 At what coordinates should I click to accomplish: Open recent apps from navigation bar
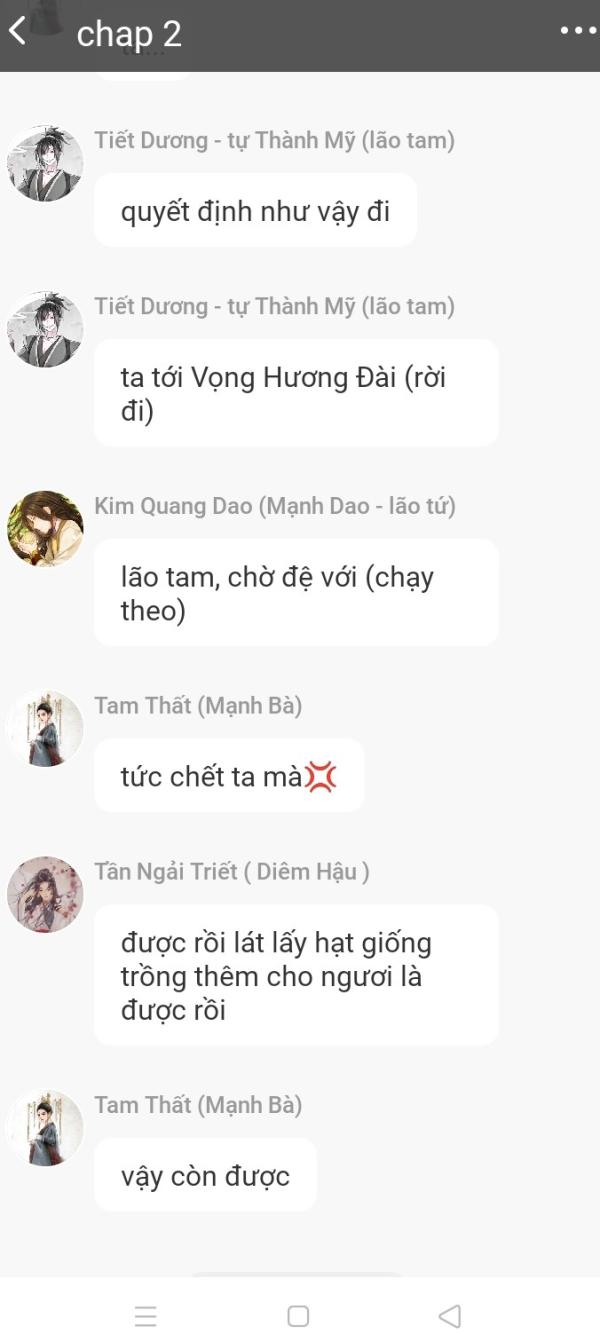click(x=146, y=1316)
